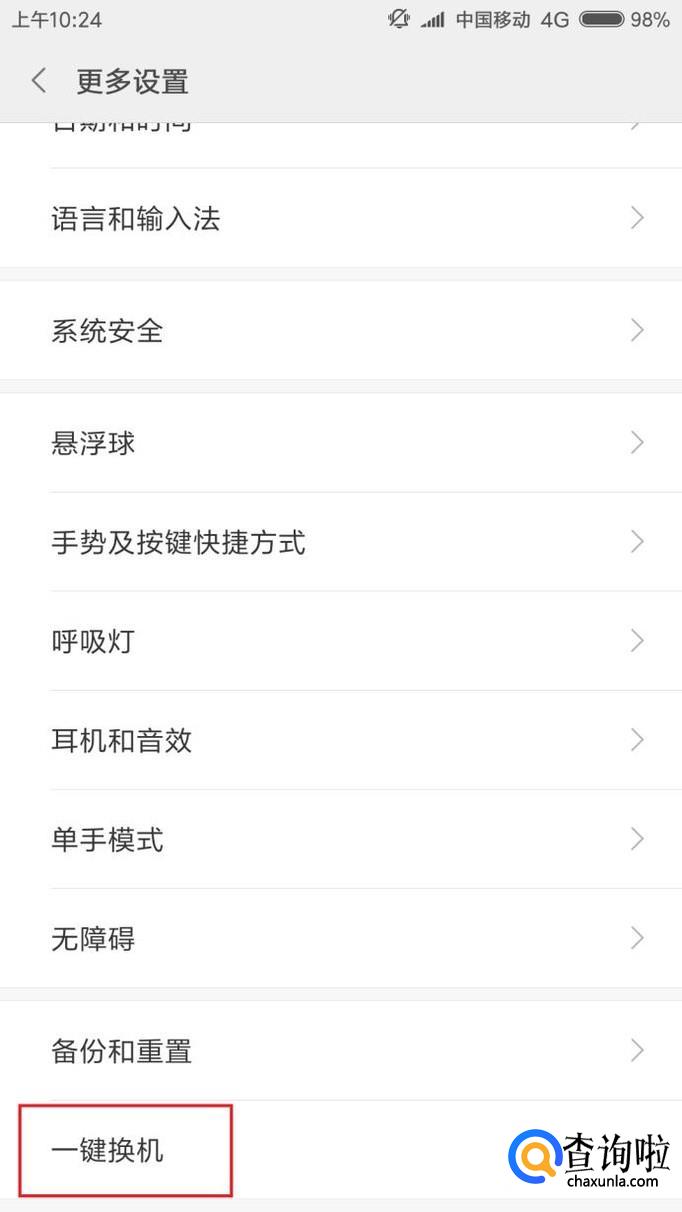Open 备份和重置
The width and height of the screenshot is (682, 1212).
(x=340, y=1050)
